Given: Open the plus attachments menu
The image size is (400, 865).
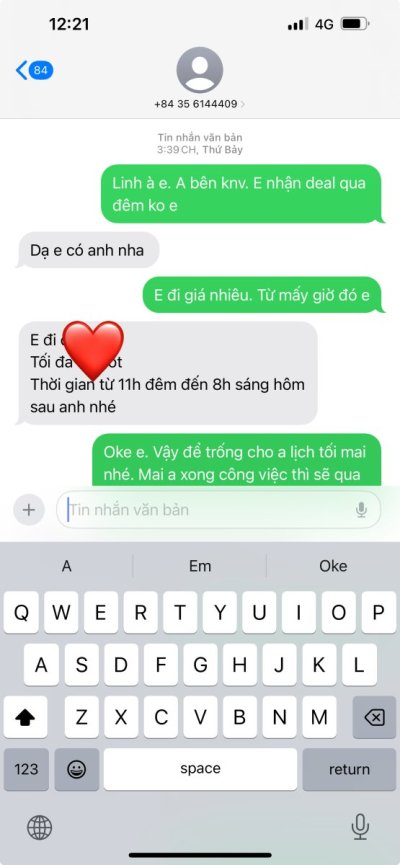Looking at the screenshot, I should pyautogui.click(x=29, y=509).
